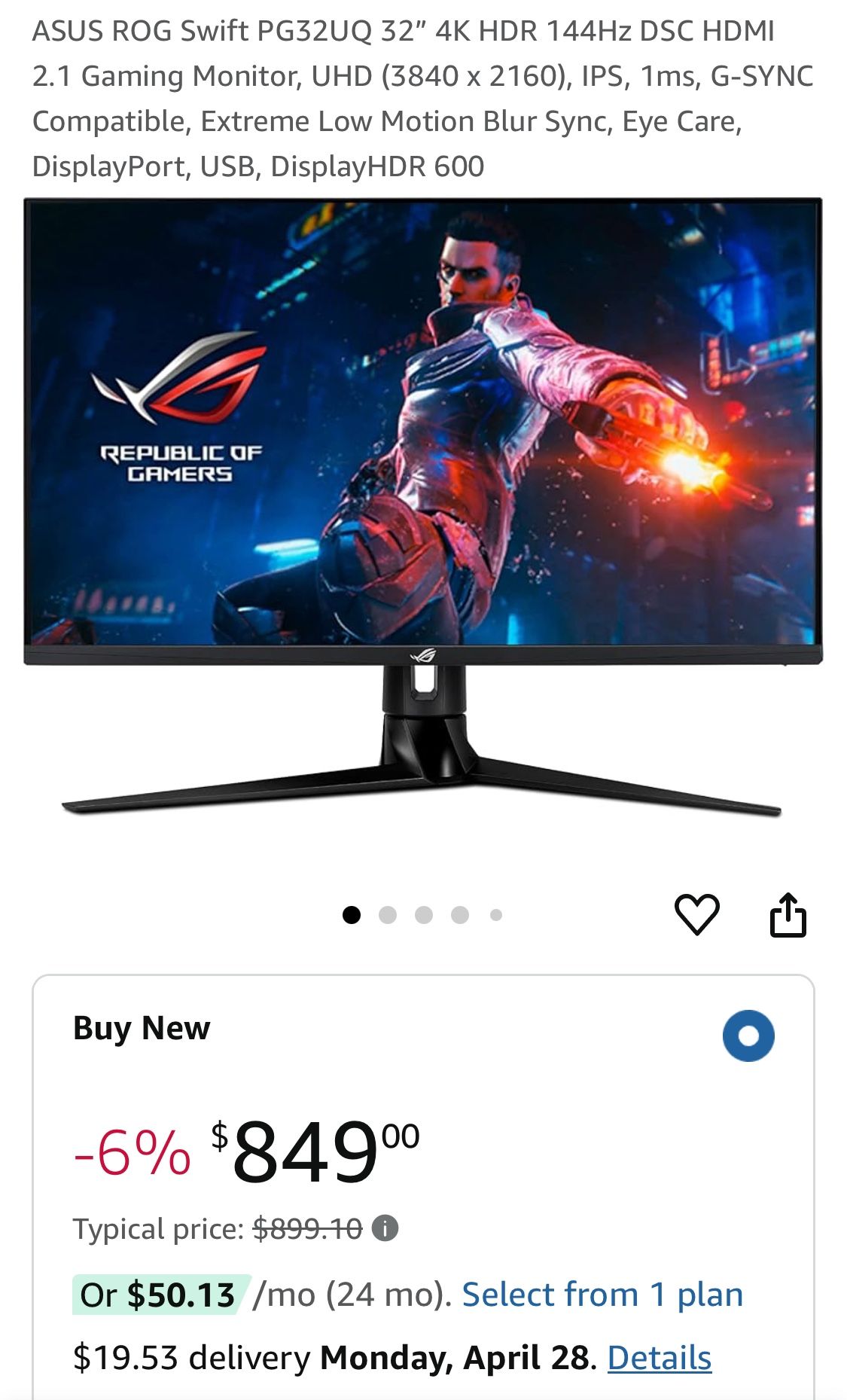Viewport: 847px width, 1400px height.
Task: Add monitor to wish list heart
Action: tap(696, 914)
